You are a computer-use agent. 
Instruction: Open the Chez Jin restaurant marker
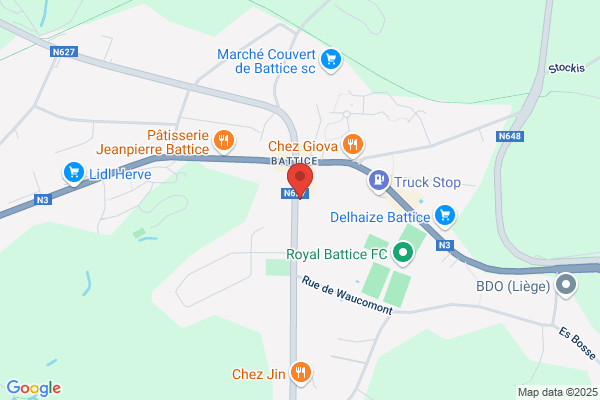point(301,373)
